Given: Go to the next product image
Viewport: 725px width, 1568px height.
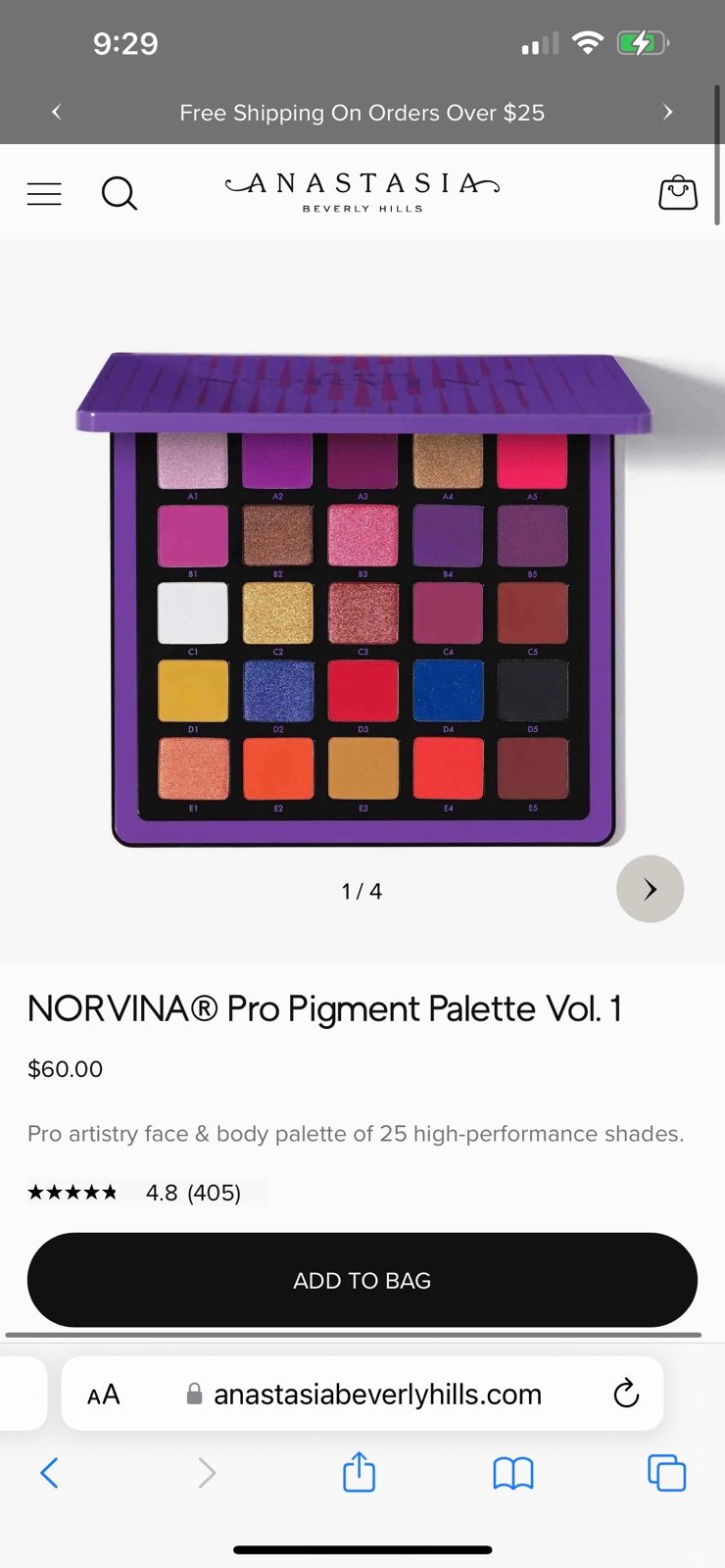Looking at the screenshot, I should [x=650, y=889].
